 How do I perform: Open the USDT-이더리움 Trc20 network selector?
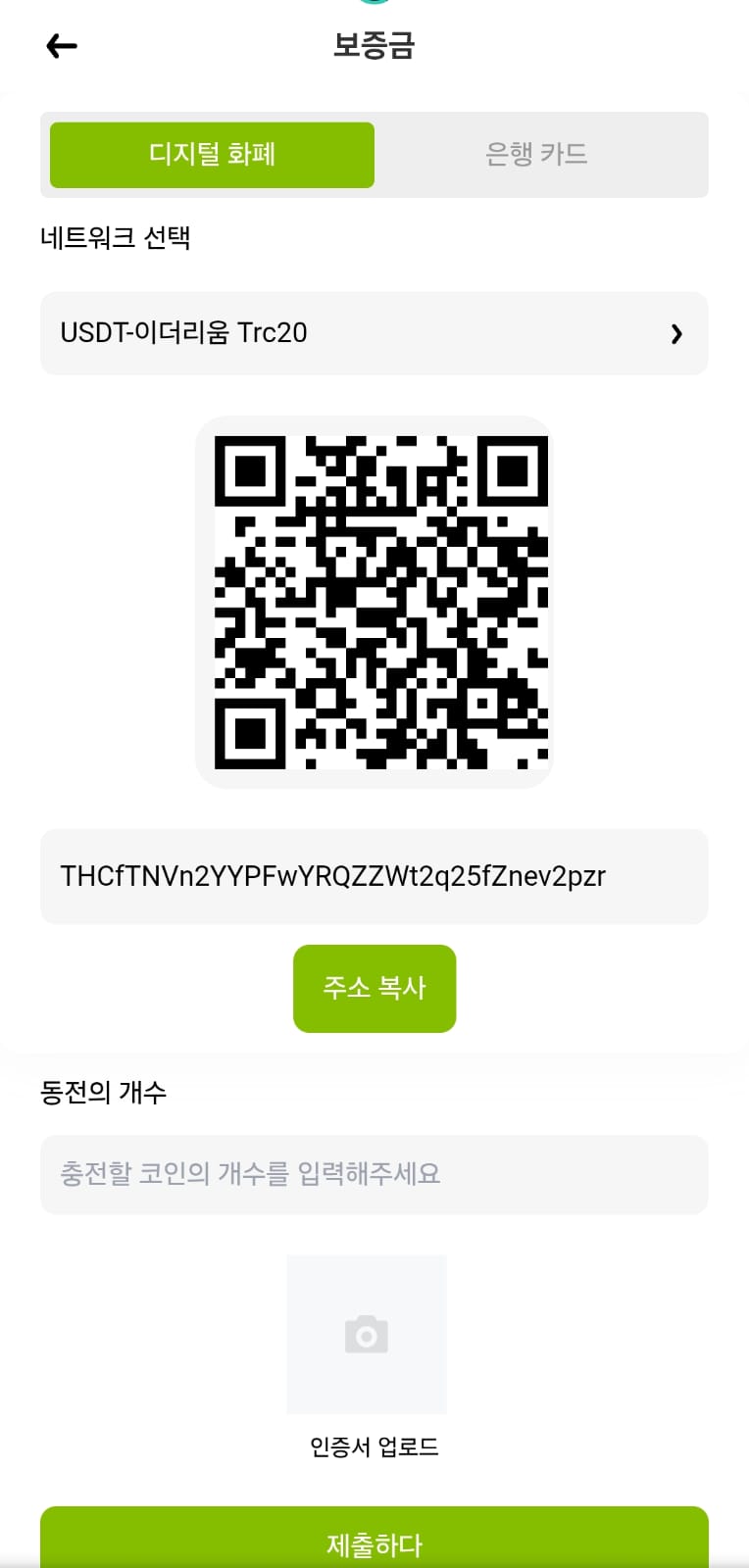click(374, 333)
